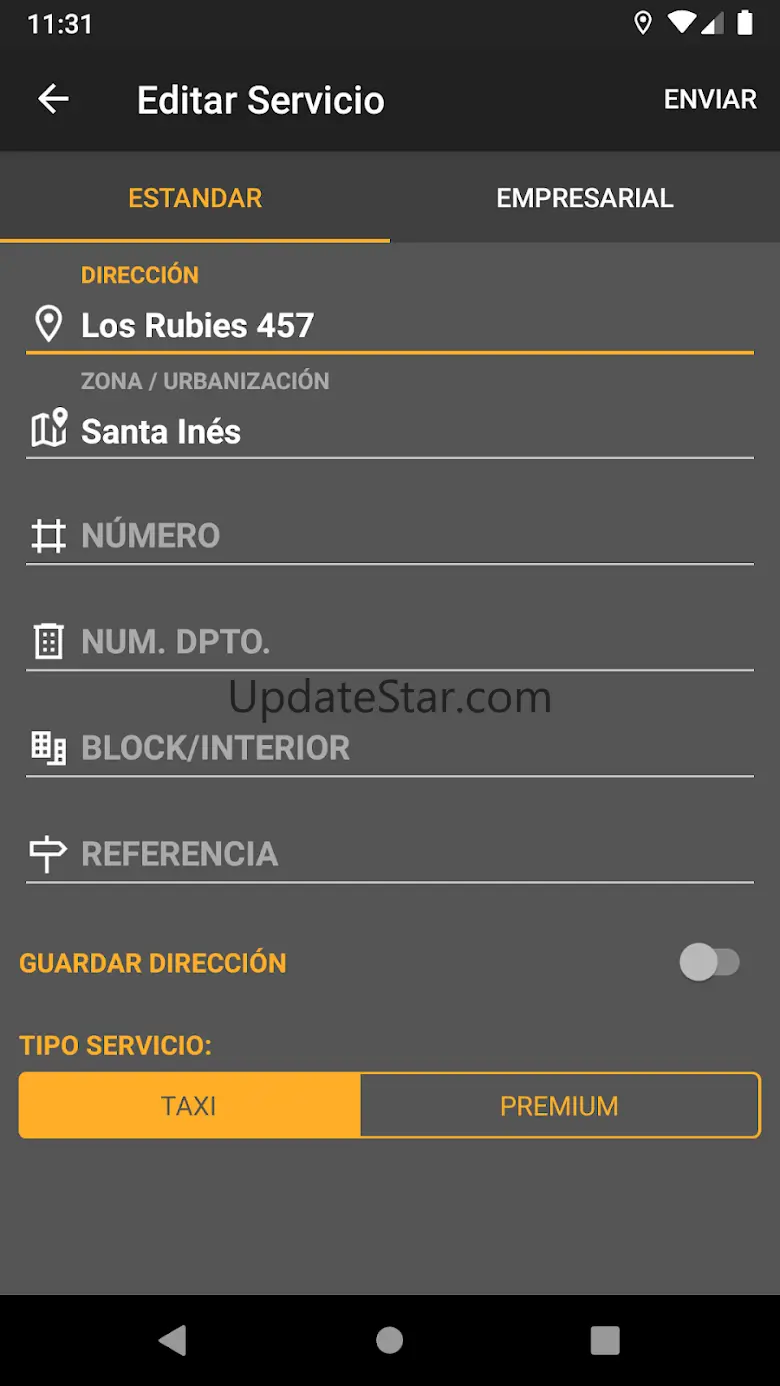Focus the NUM. DPTO. field
Image resolution: width=780 pixels, height=1386 pixels.
pos(390,642)
